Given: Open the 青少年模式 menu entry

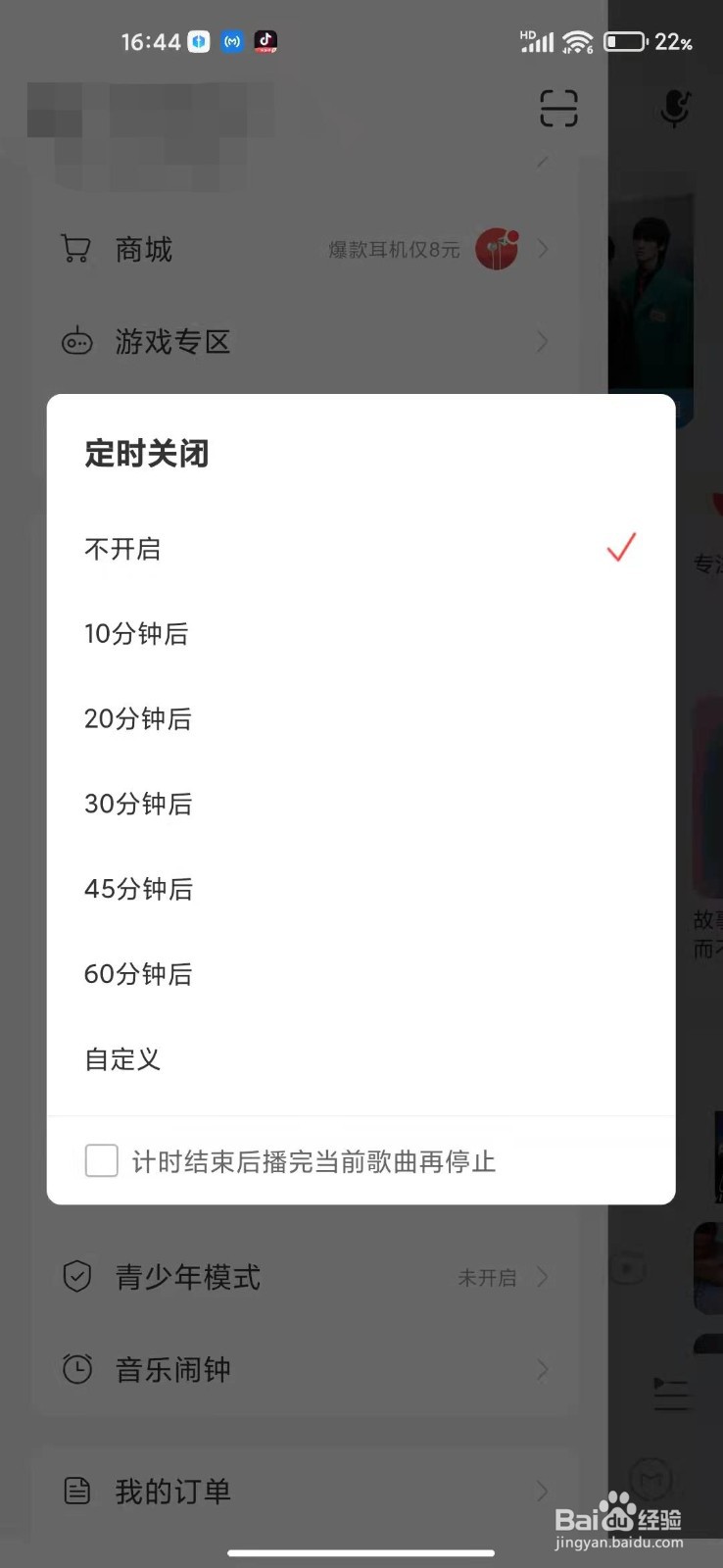Looking at the screenshot, I should point(187,1276).
